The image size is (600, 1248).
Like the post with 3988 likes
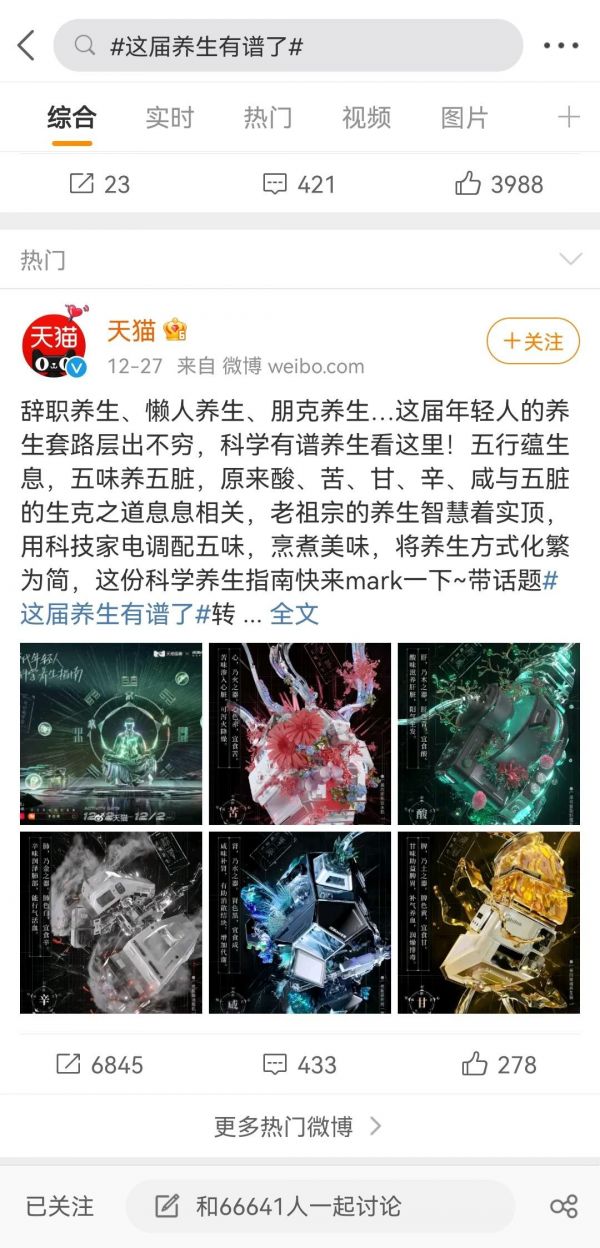(499, 184)
